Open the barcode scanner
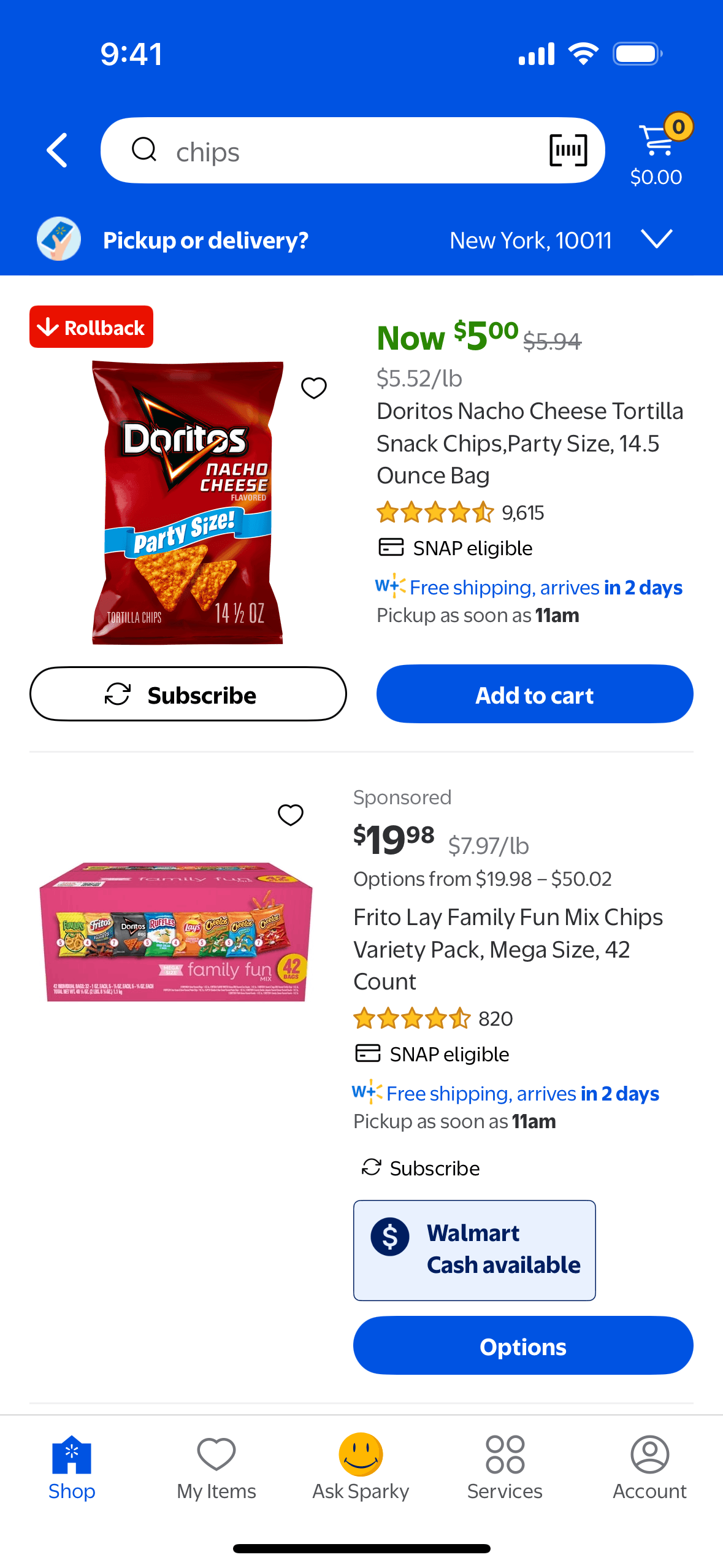The height and width of the screenshot is (1568, 723). point(568,150)
